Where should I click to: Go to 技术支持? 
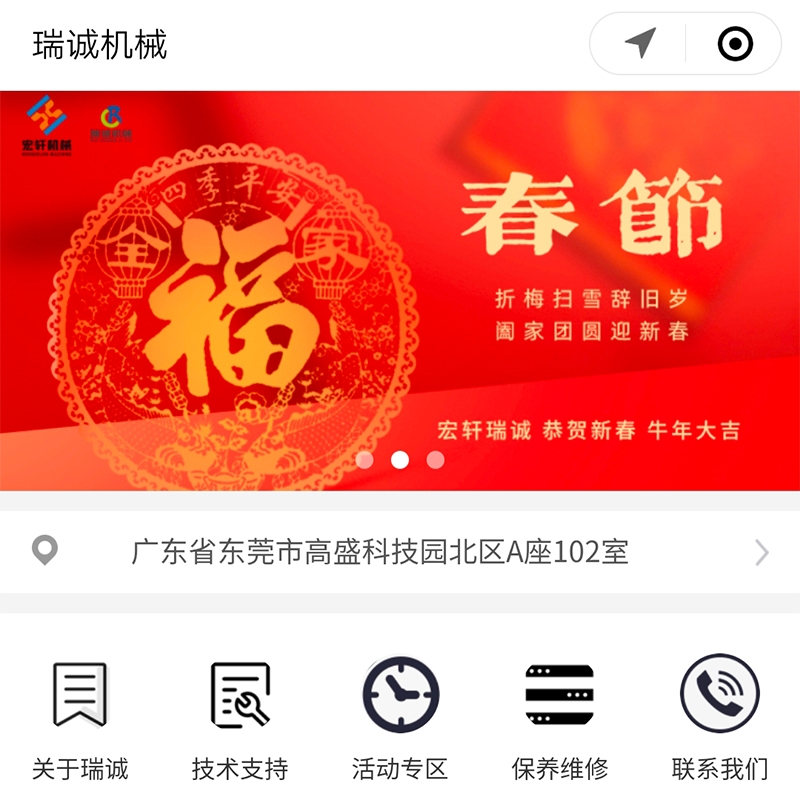click(240, 715)
